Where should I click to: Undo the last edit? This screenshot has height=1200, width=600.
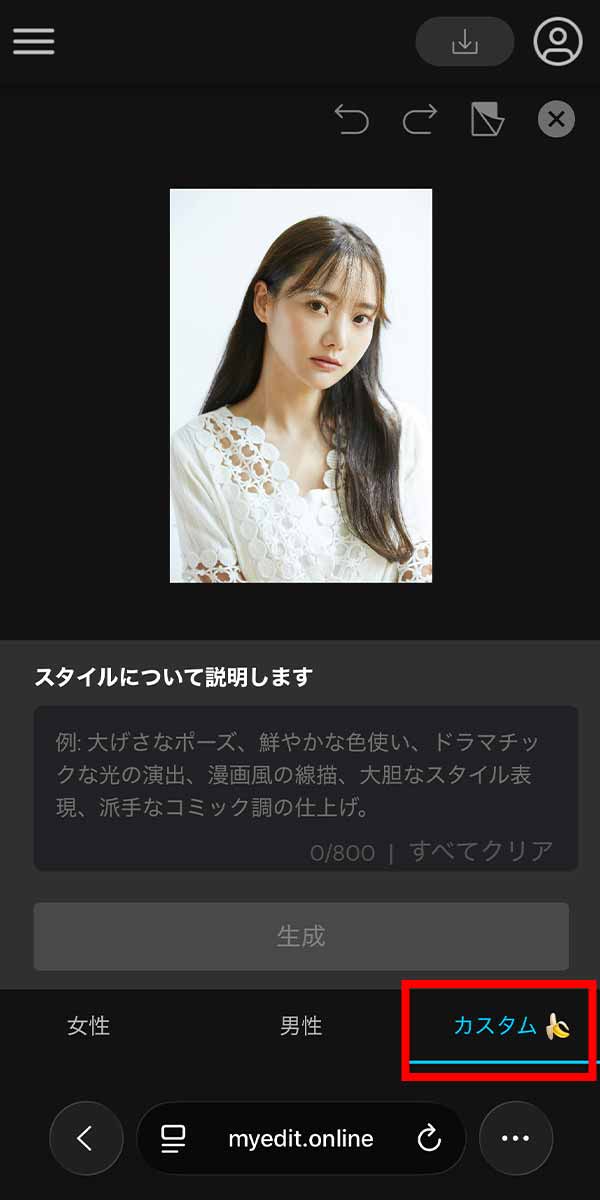[351, 121]
